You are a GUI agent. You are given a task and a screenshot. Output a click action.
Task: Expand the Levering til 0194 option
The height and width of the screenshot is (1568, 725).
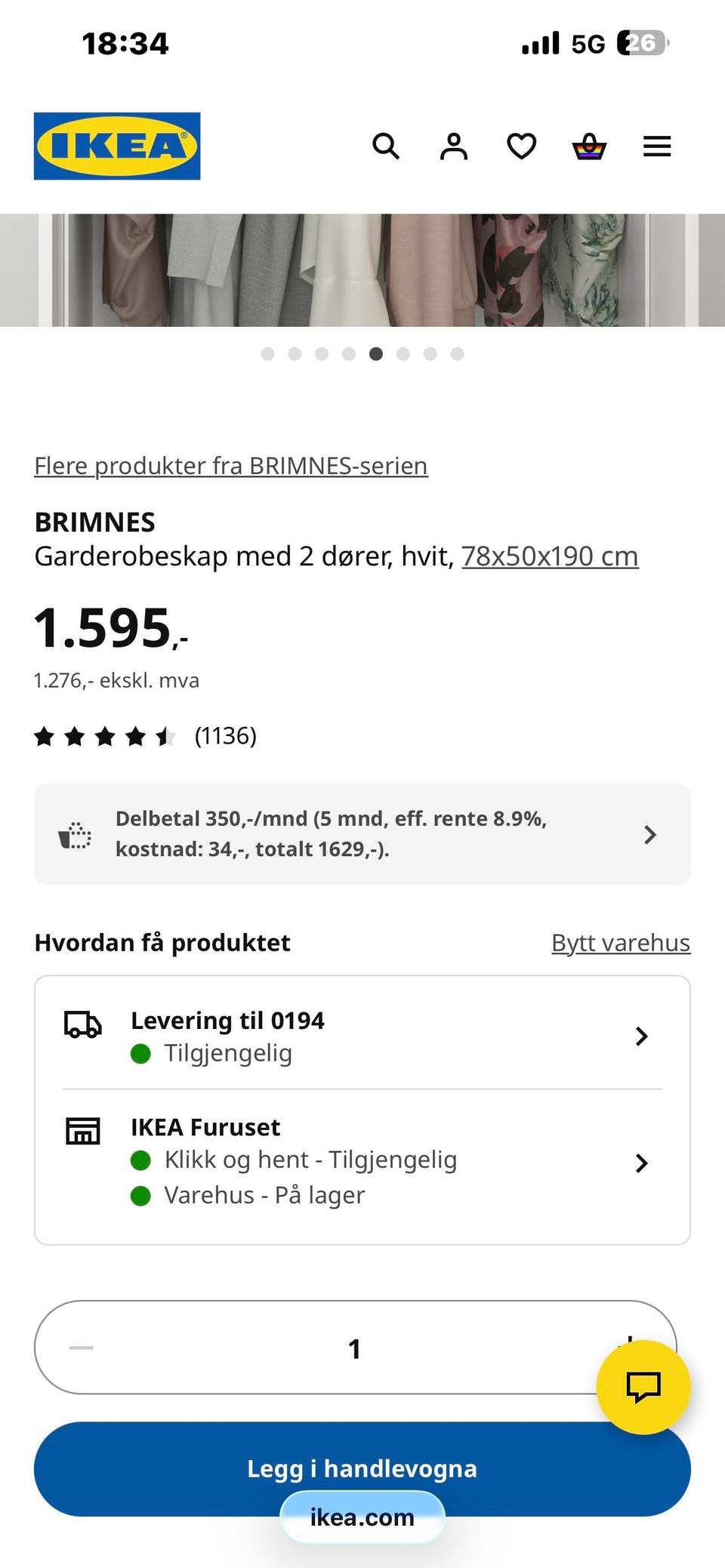tap(641, 1037)
